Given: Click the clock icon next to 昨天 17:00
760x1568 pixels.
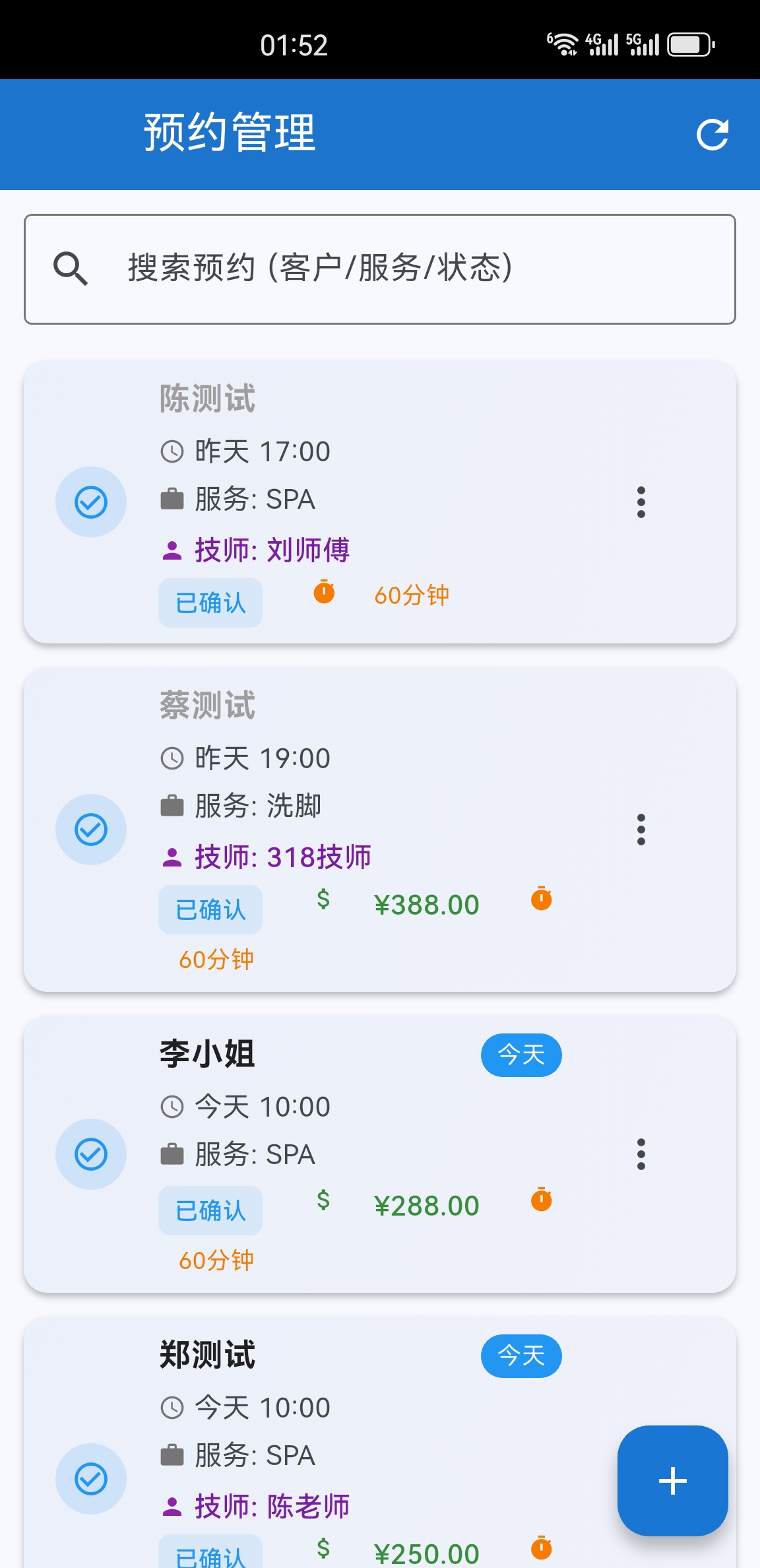Looking at the screenshot, I should click(172, 451).
